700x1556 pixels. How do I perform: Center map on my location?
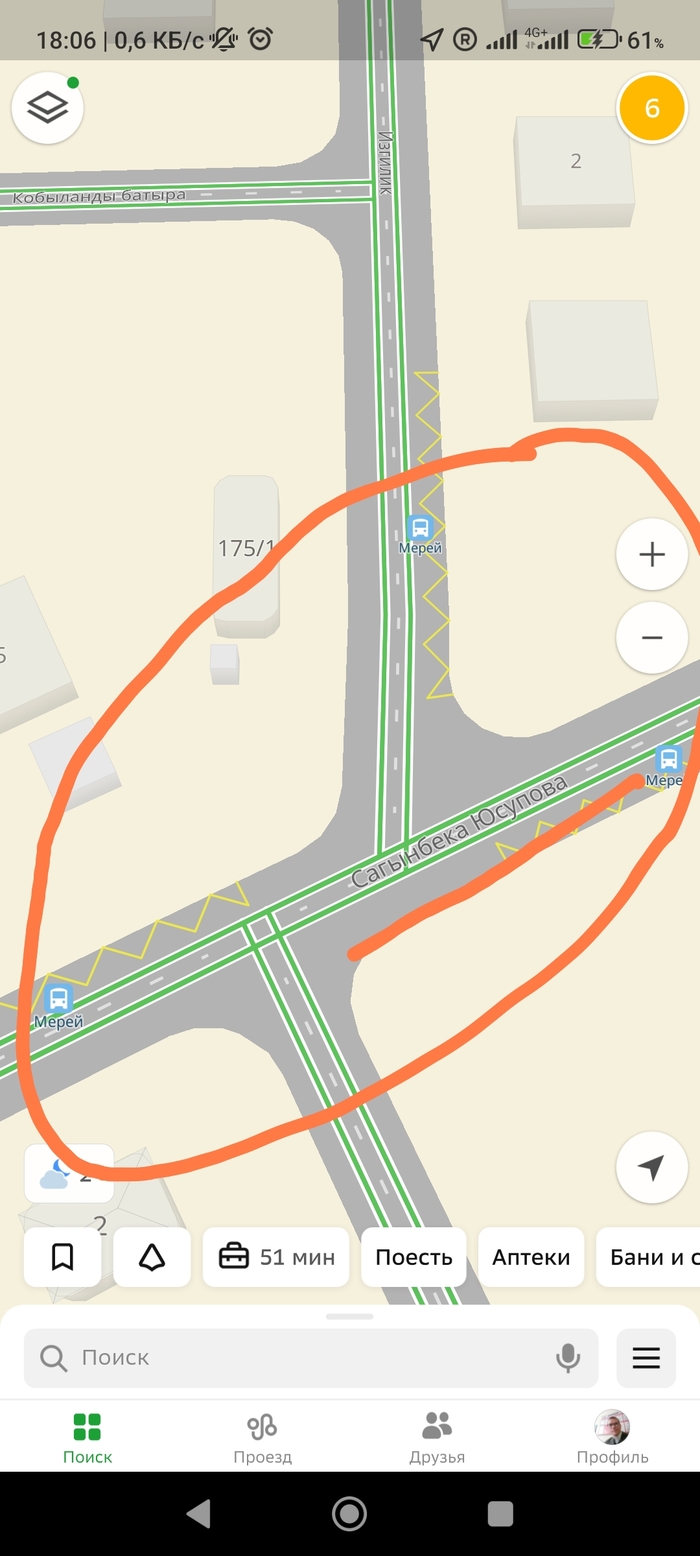click(x=651, y=1166)
